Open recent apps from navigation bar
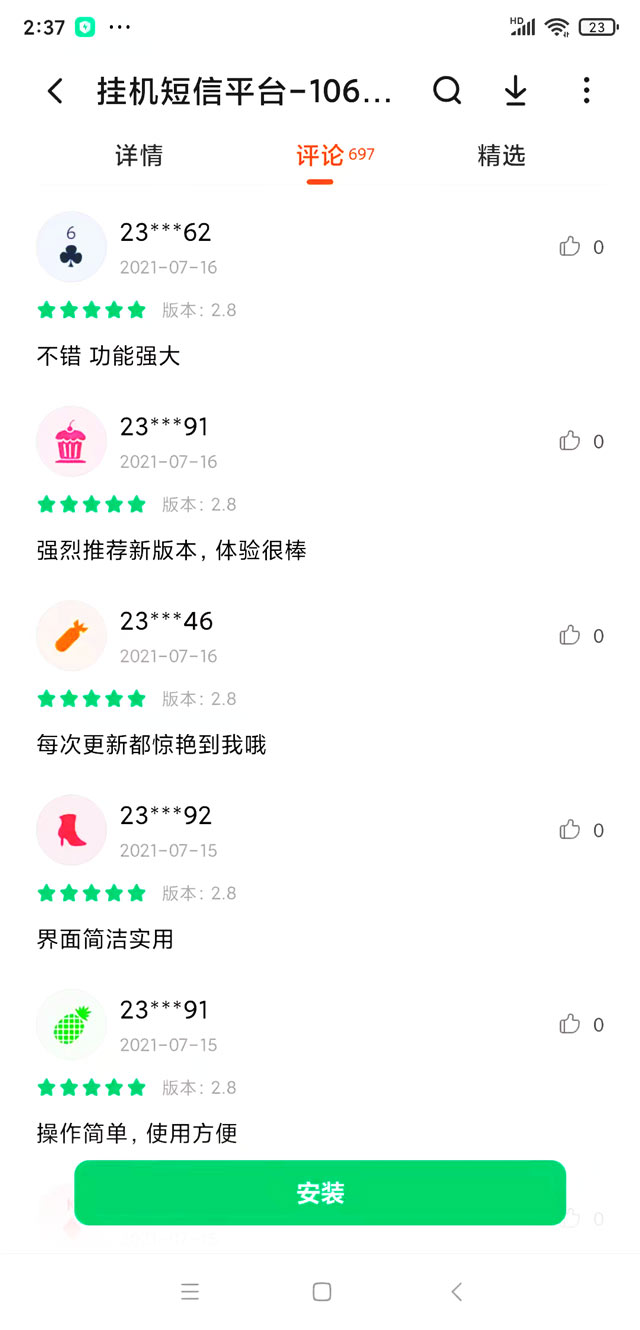Screen dimensions: 640x1330 [x=190, y=1292]
